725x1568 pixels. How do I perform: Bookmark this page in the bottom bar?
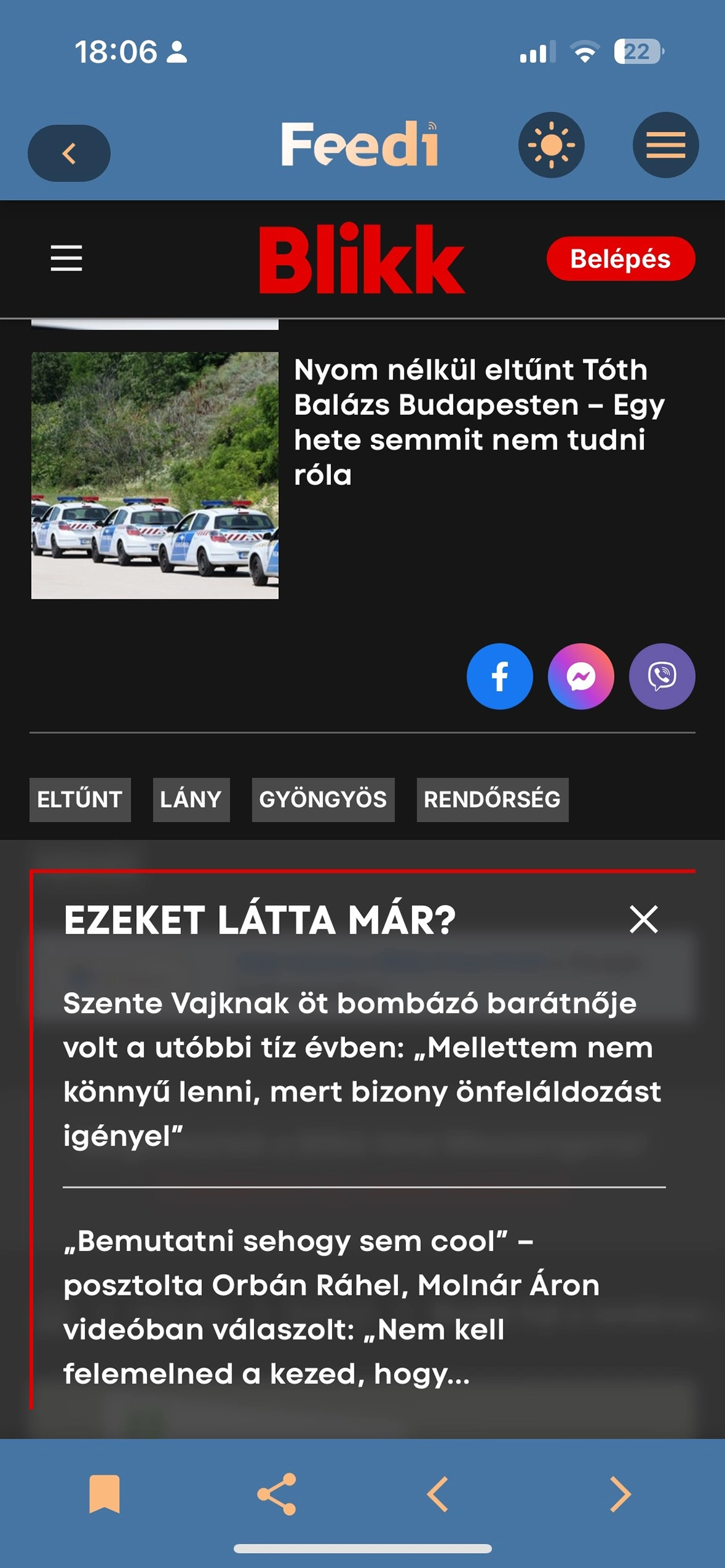[105, 1494]
